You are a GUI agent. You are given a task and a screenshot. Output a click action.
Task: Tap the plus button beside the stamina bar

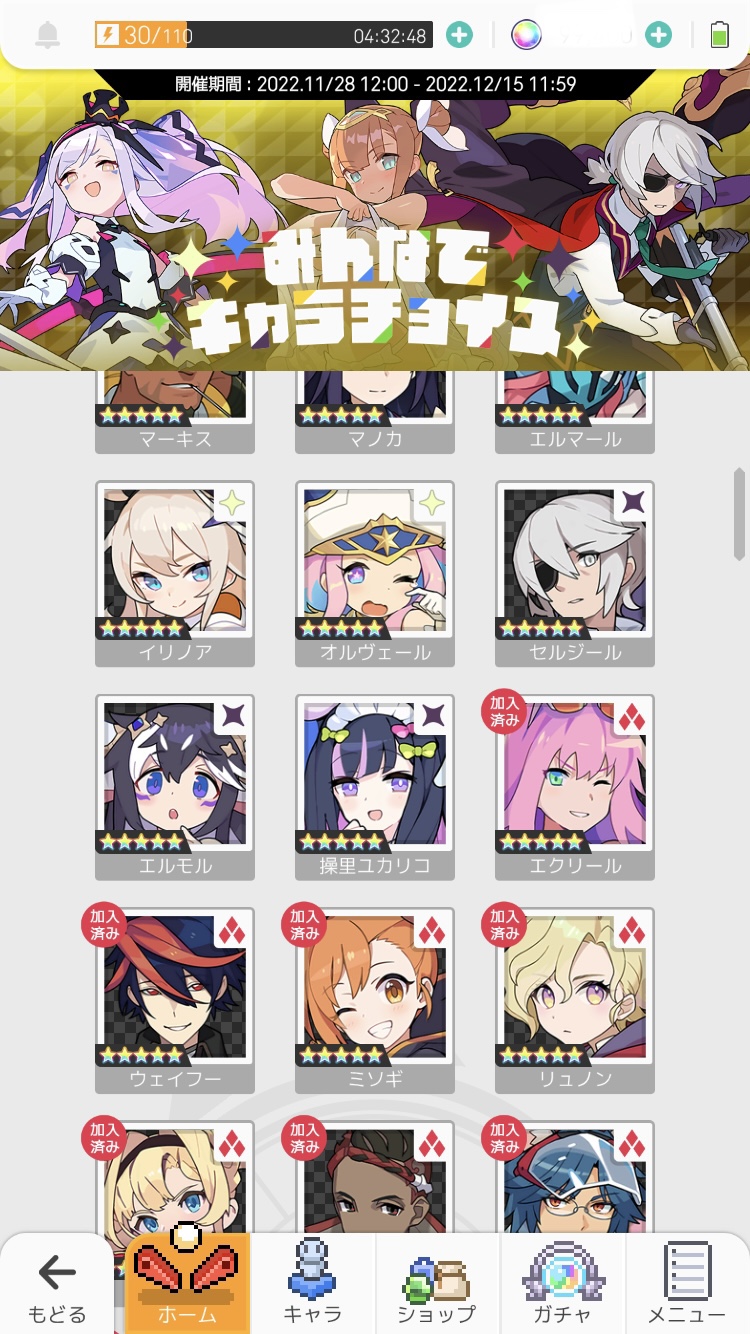pyautogui.click(x=459, y=35)
